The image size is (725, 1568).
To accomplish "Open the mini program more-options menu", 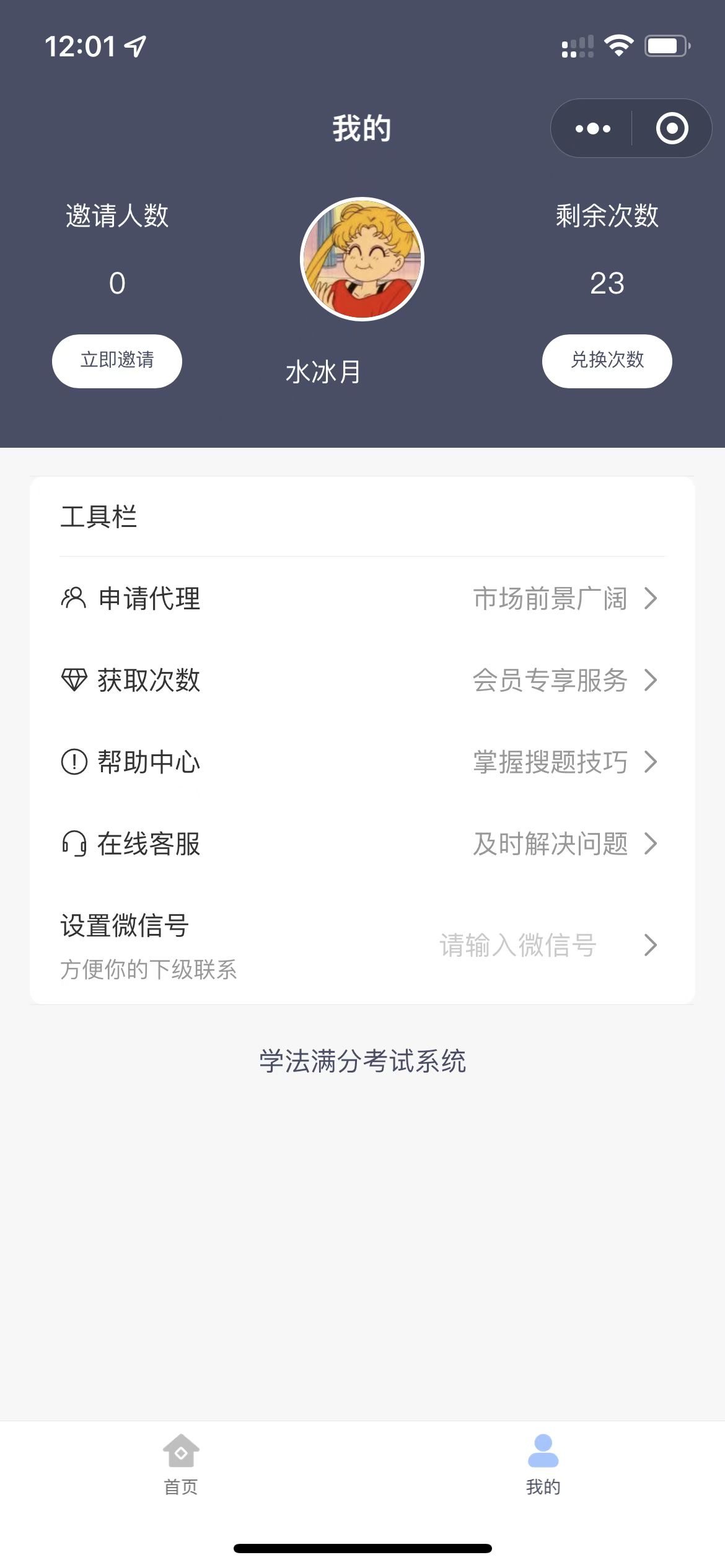I will (x=592, y=129).
